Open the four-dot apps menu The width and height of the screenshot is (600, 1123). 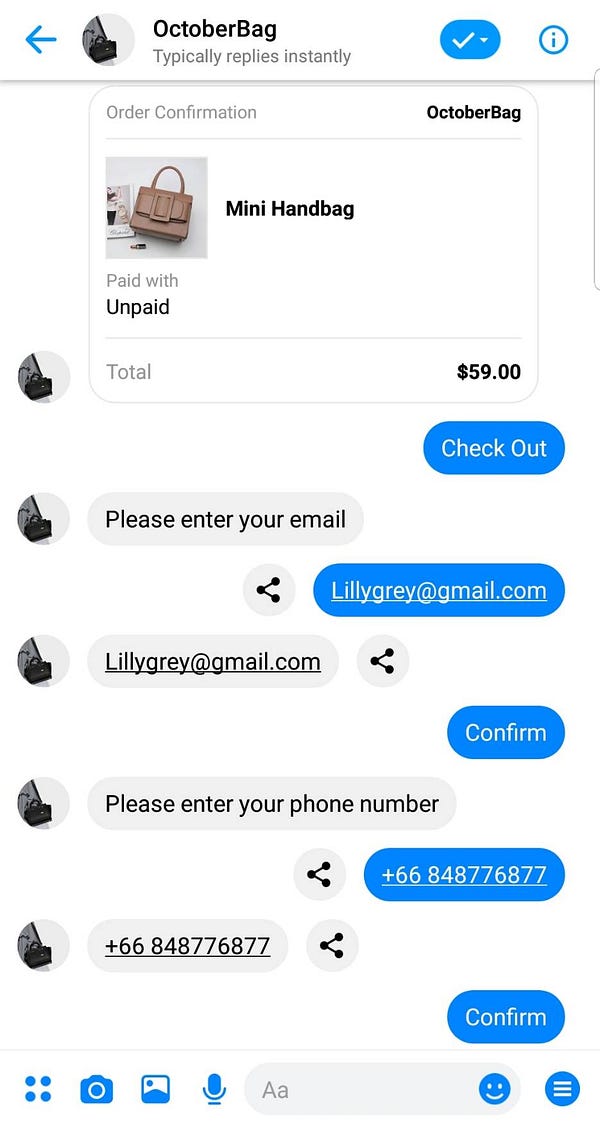[38, 1089]
